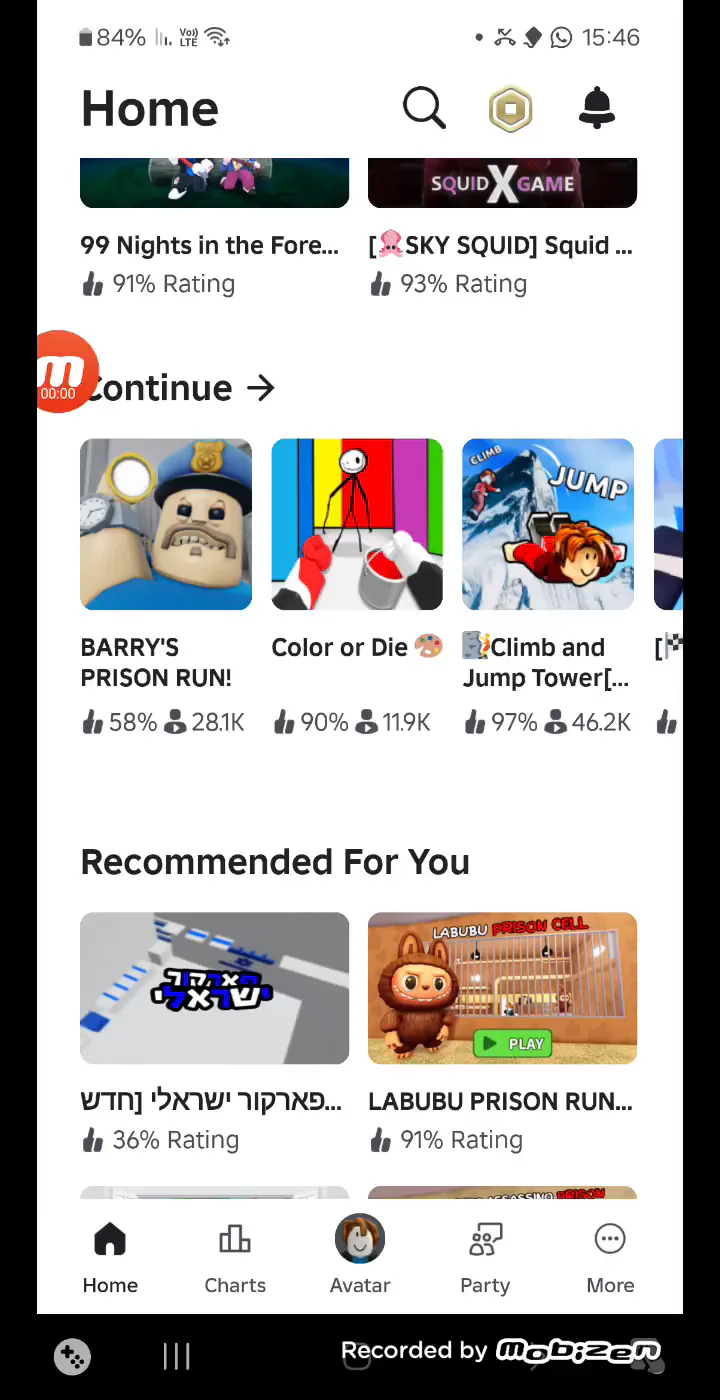Open the Continue section arrow
The height and width of the screenshot is (1400, 720).
tap(261, 388)
